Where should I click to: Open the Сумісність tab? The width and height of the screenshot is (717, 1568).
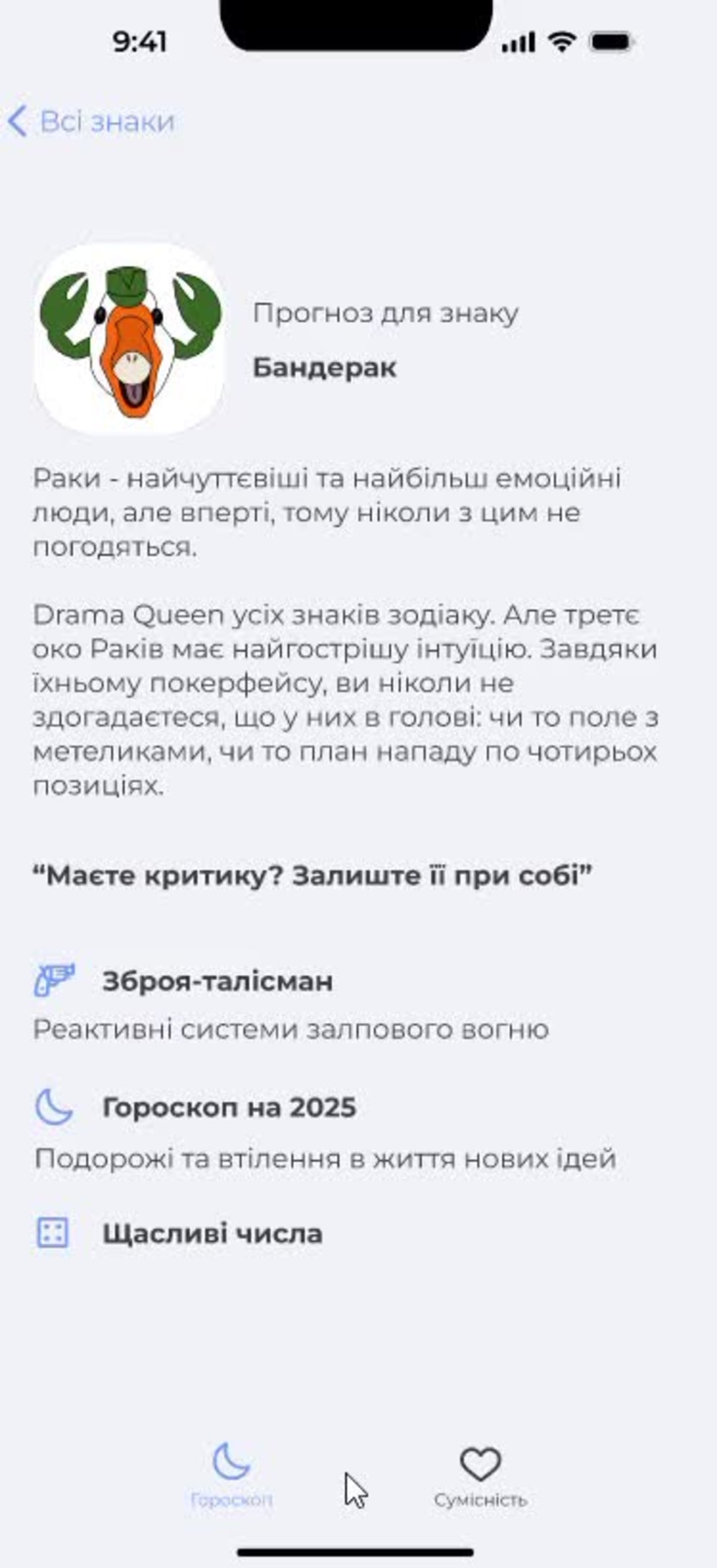[480, 1476]
